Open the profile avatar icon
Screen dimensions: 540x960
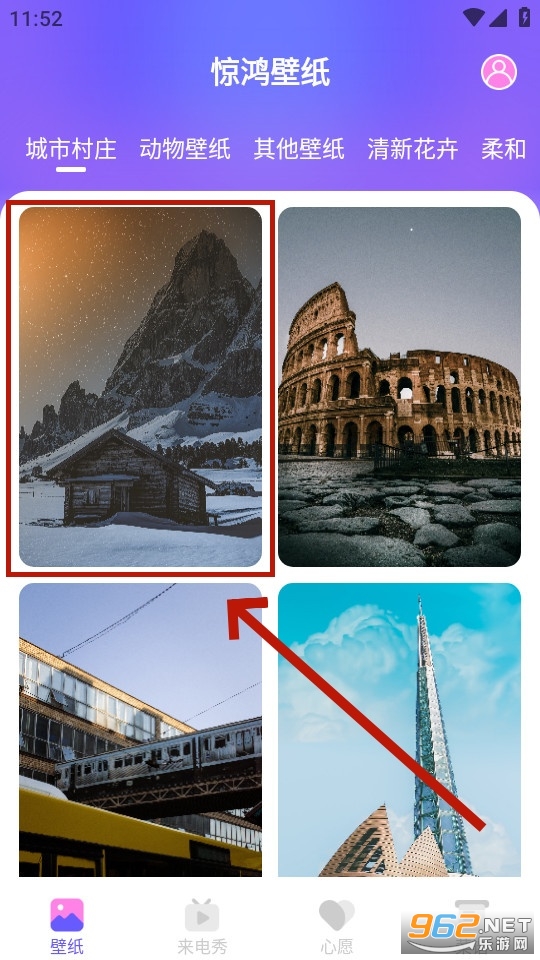pos(498,72)
